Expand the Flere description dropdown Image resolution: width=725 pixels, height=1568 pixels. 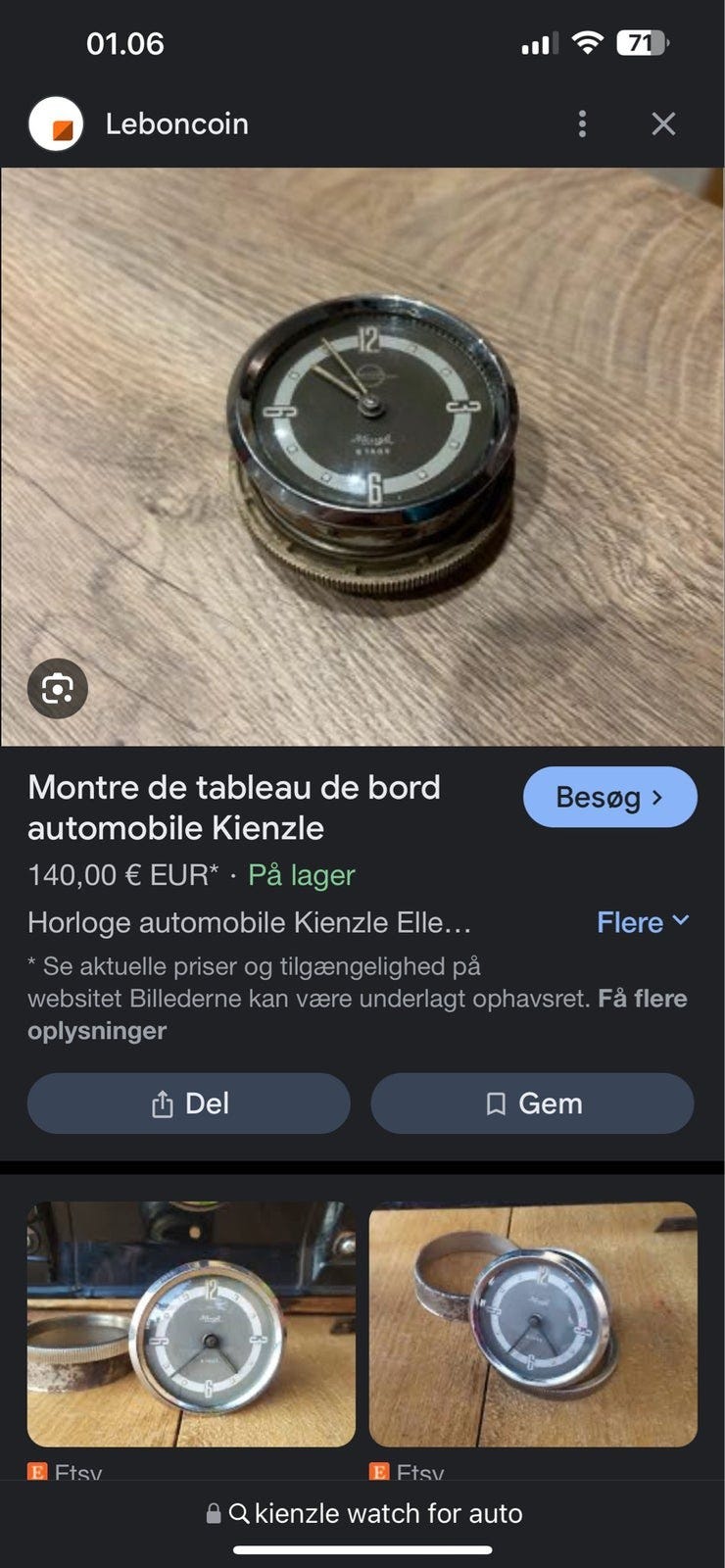pyautogui.click(x=643, y=922)
